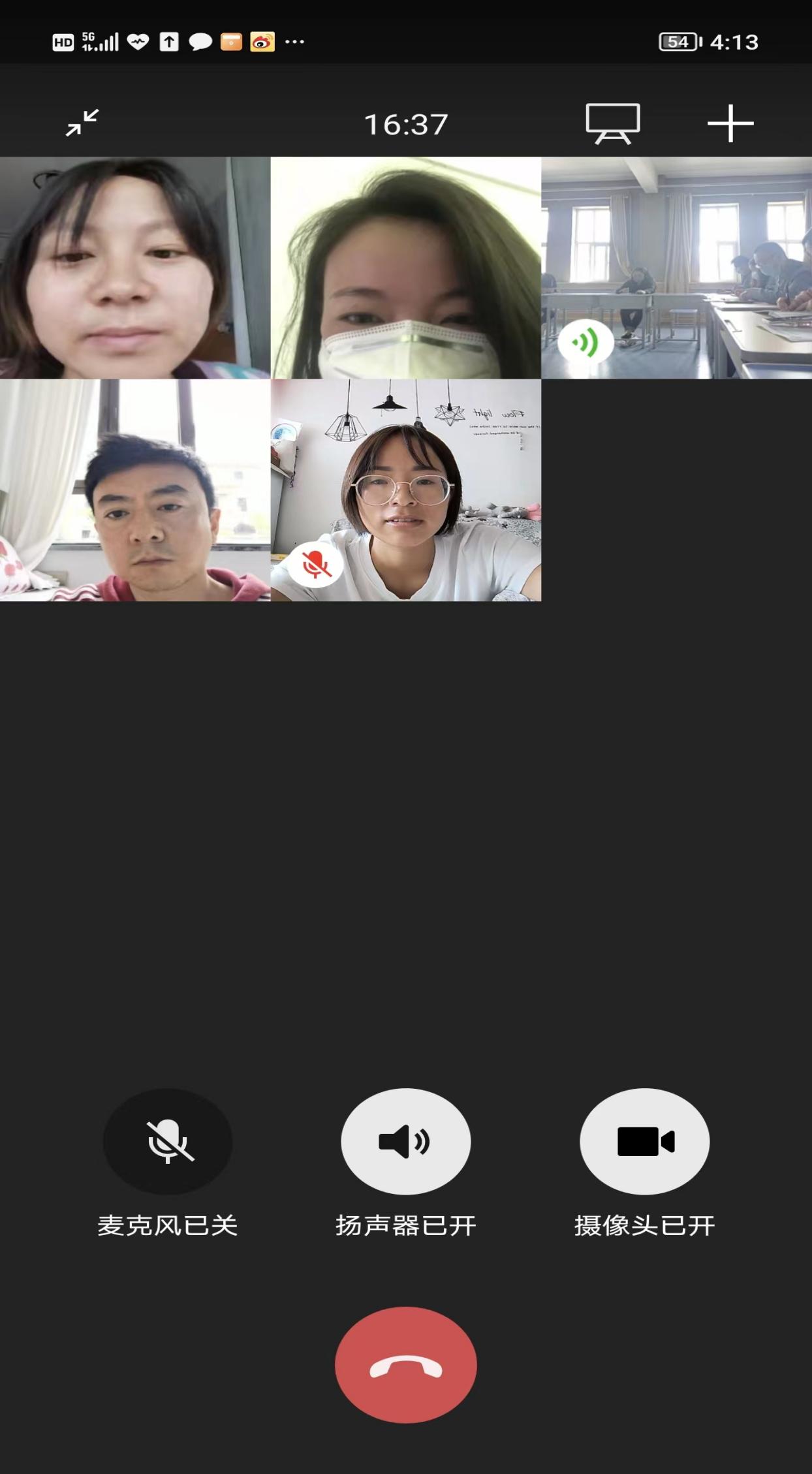Enlarge video of woman with glasses
The width and height of the screenshot is (812, 1474).
pyautogui.click(x=405, y=490)
